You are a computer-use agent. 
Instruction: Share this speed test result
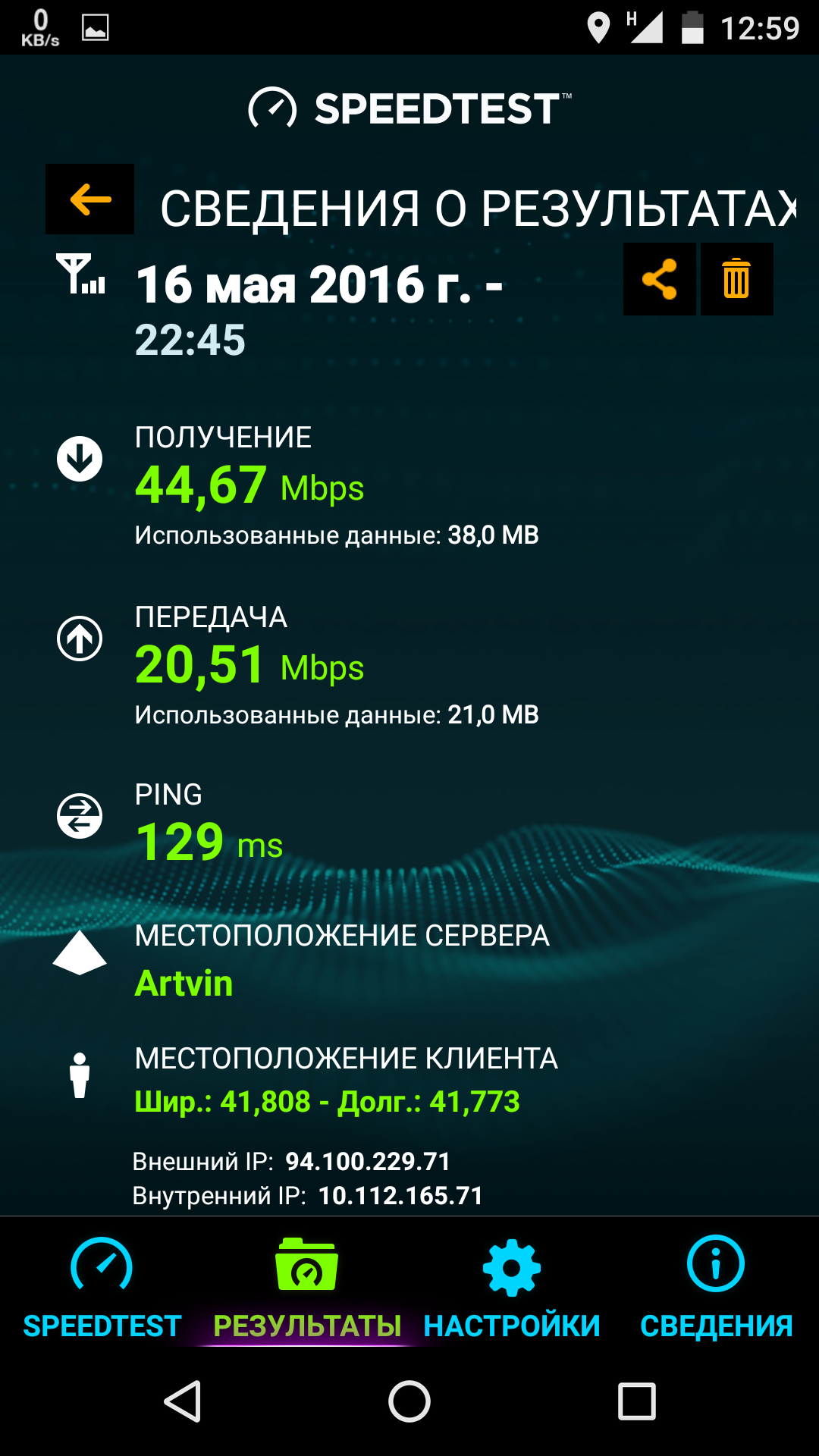(x=659, y=279)
